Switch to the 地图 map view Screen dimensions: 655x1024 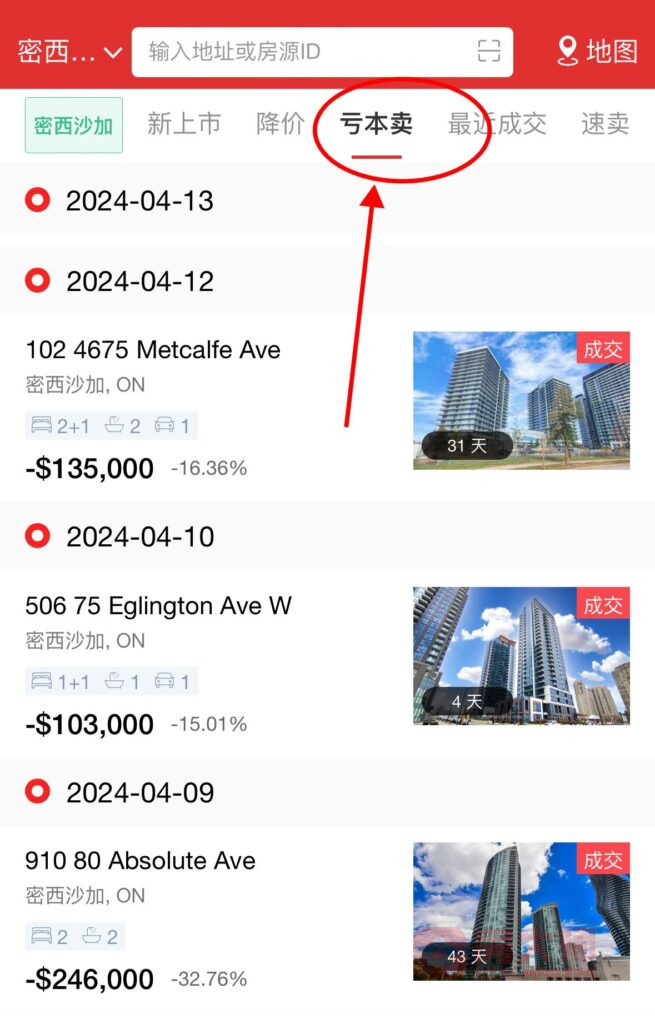click(x=597, y=52)
